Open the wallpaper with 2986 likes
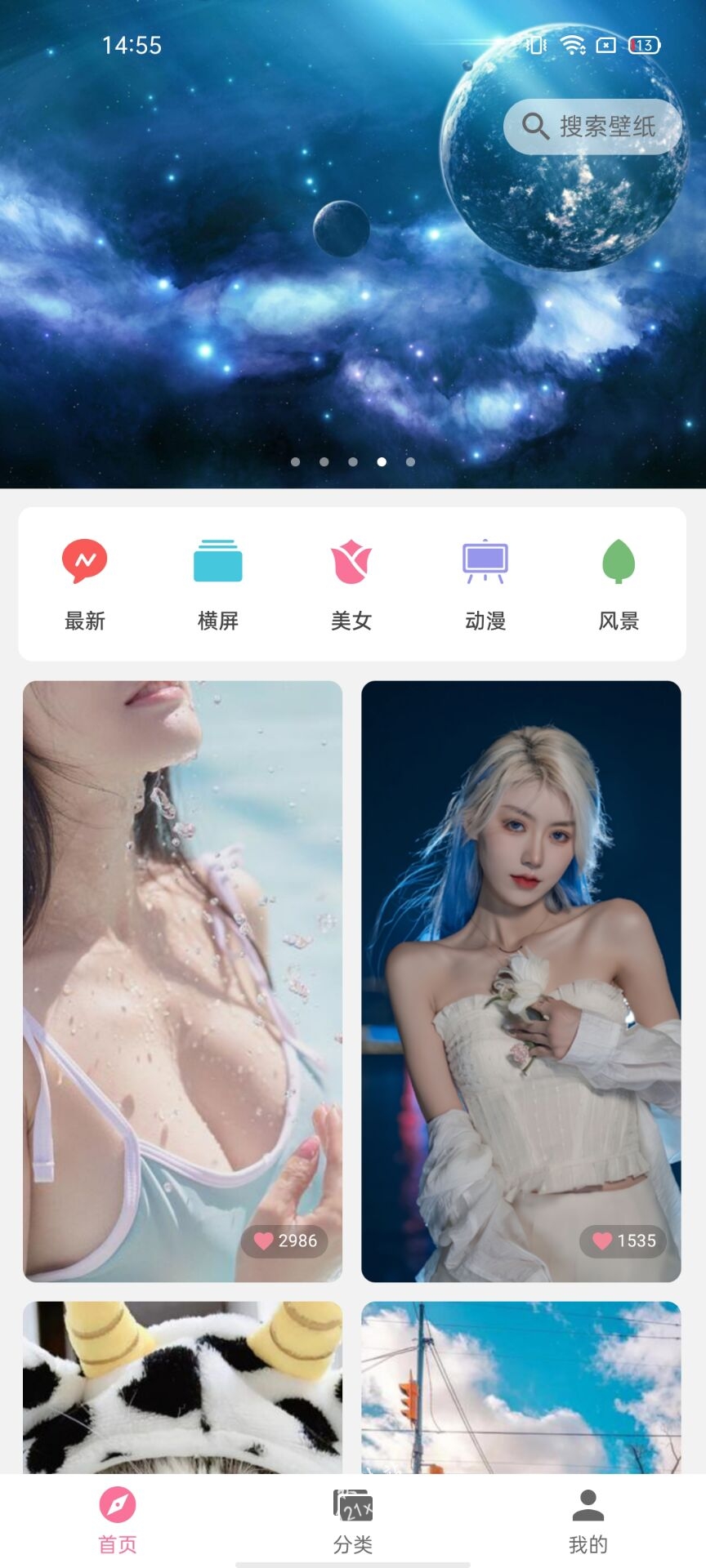 point(182,980)
